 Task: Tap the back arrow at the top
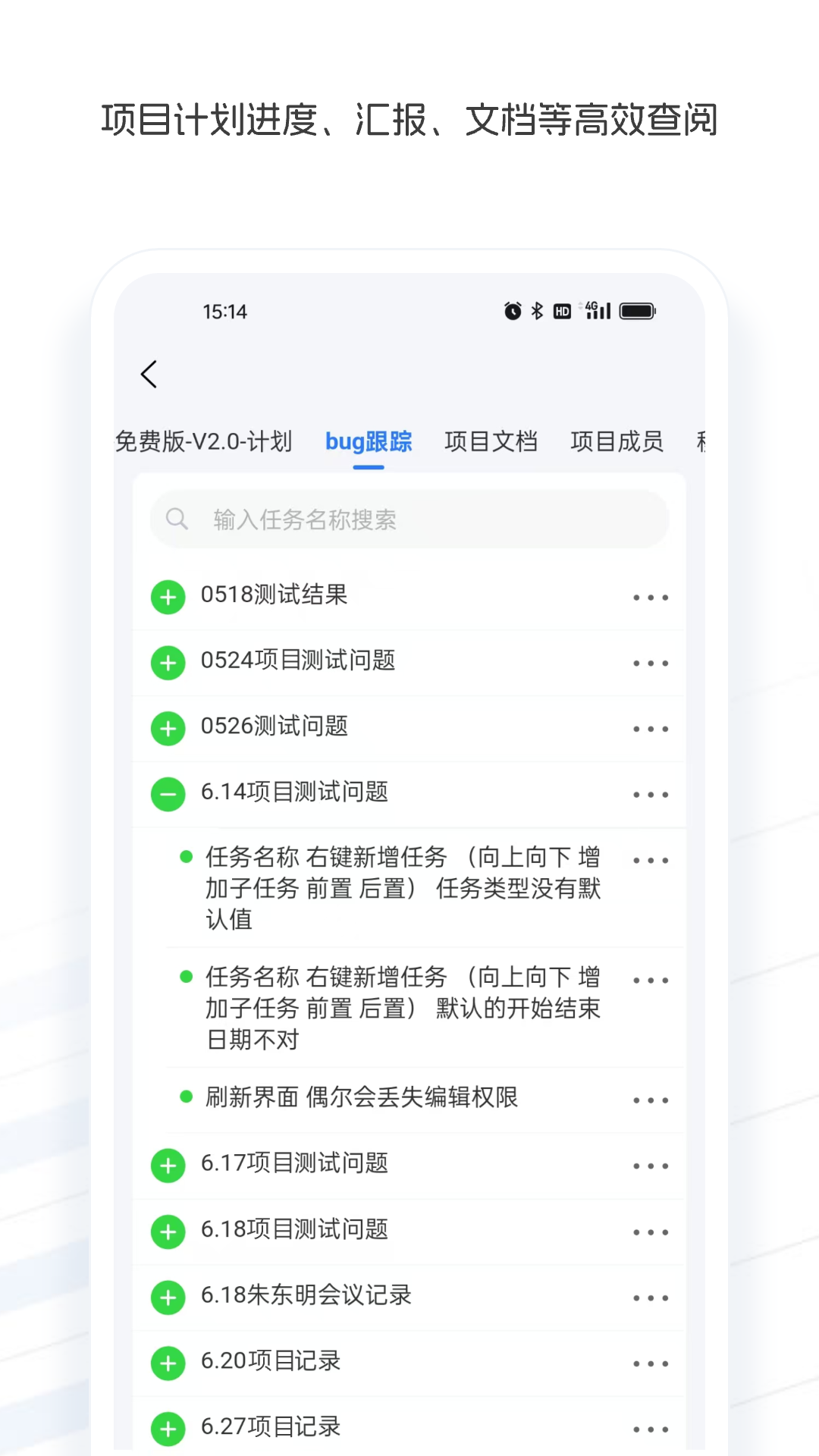pyautogui.click(x=149, y=374)
